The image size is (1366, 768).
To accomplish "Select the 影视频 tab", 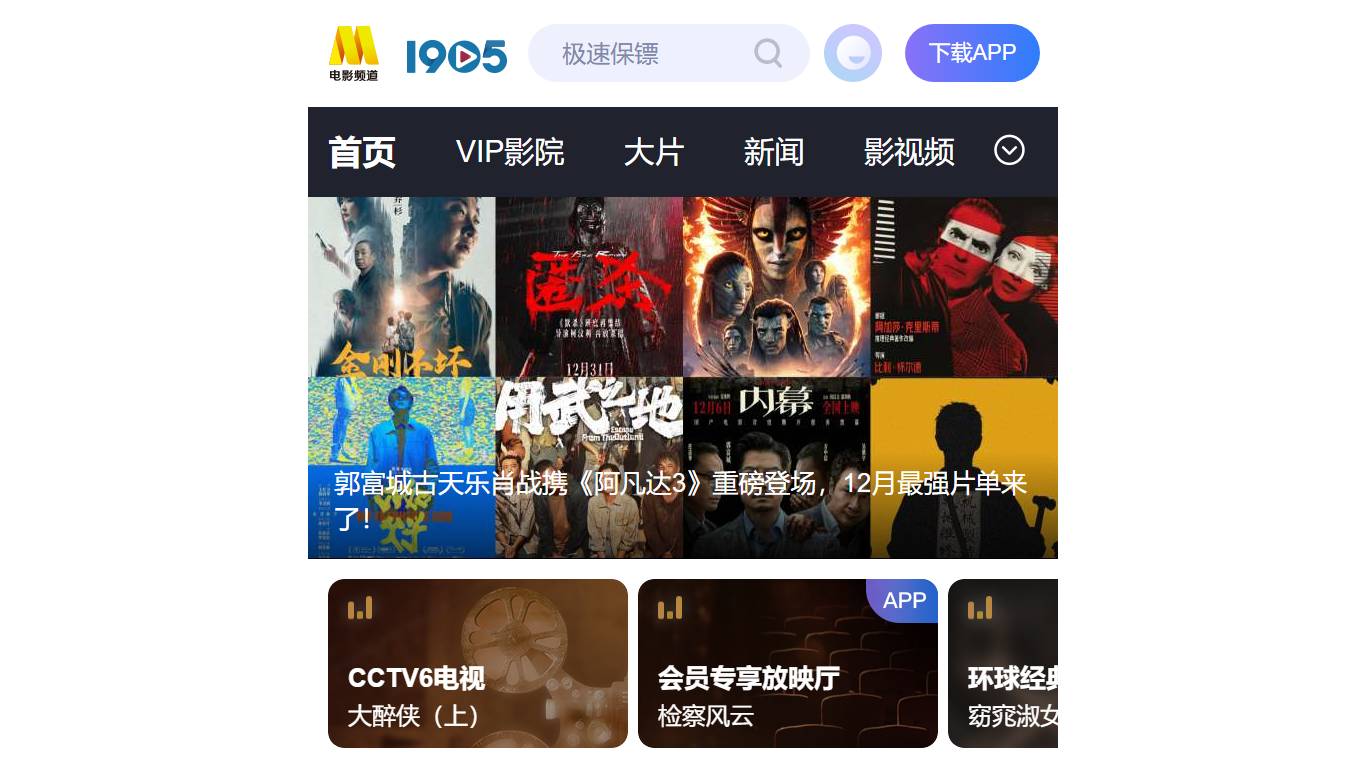I will (908, 152).
